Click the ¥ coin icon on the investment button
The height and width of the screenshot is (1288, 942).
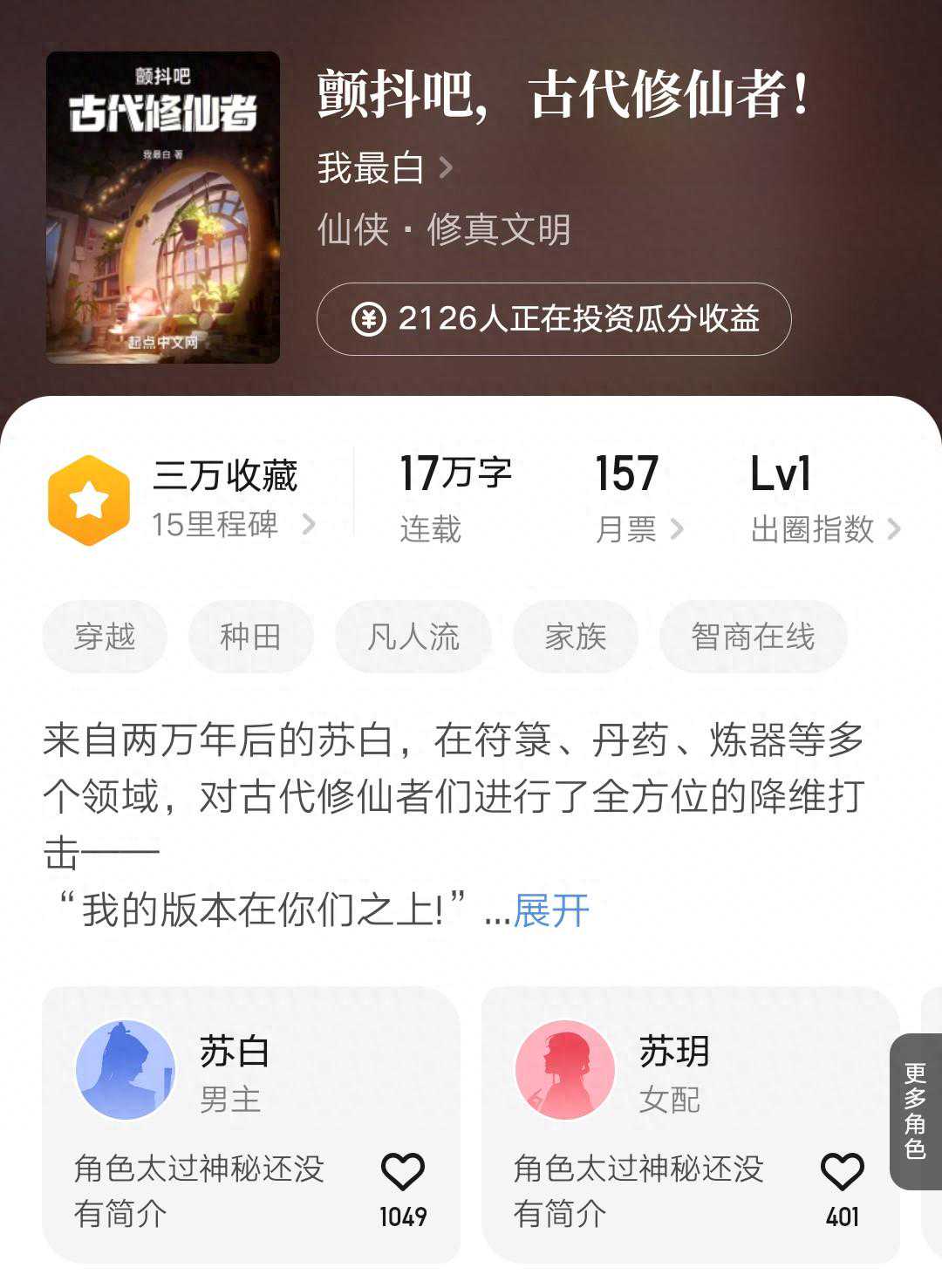click(371, 321)
